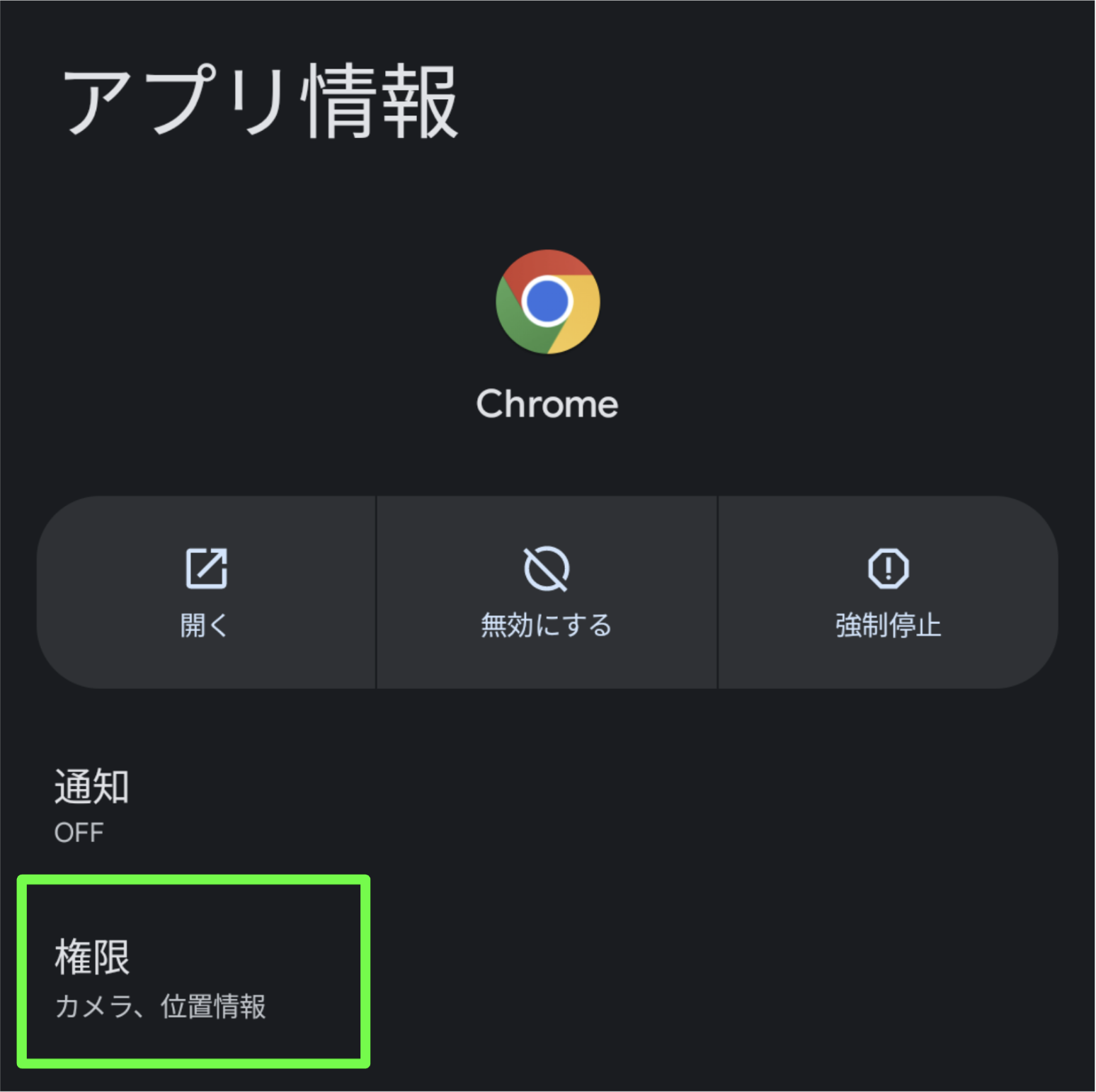Screen dimensions: 1096x1092
Task: Disable Chrome via 無効にする
Action: [x=547, y=593]
